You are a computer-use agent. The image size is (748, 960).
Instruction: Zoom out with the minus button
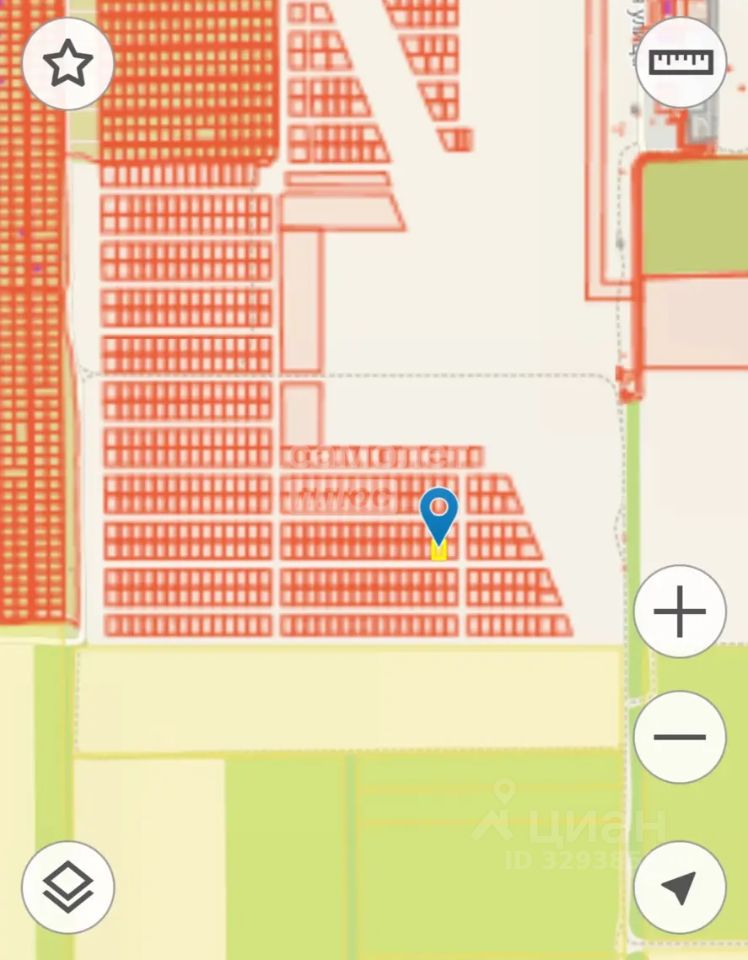pyautogui.click(x=680, y=737)
